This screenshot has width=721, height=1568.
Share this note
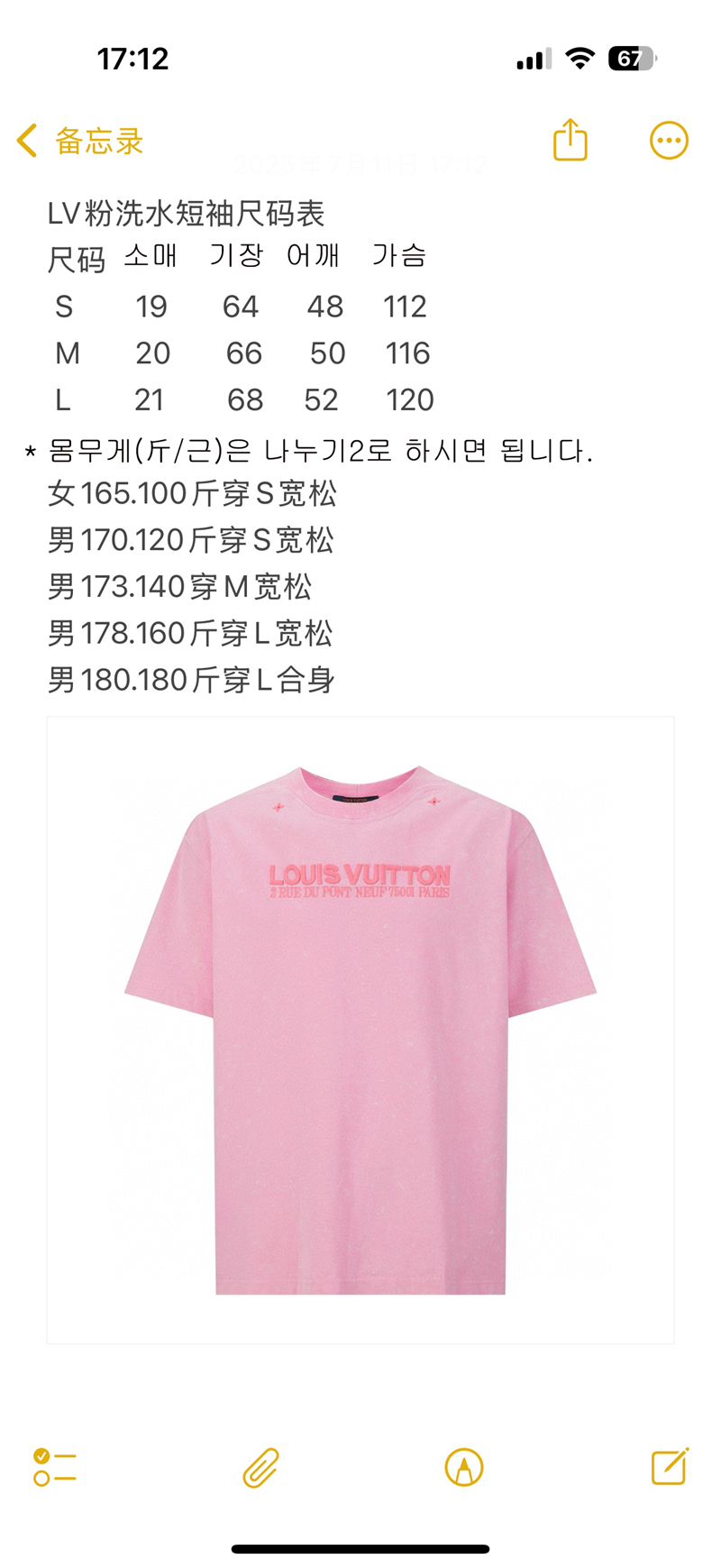pyautogui.click(x=570, y=141)
